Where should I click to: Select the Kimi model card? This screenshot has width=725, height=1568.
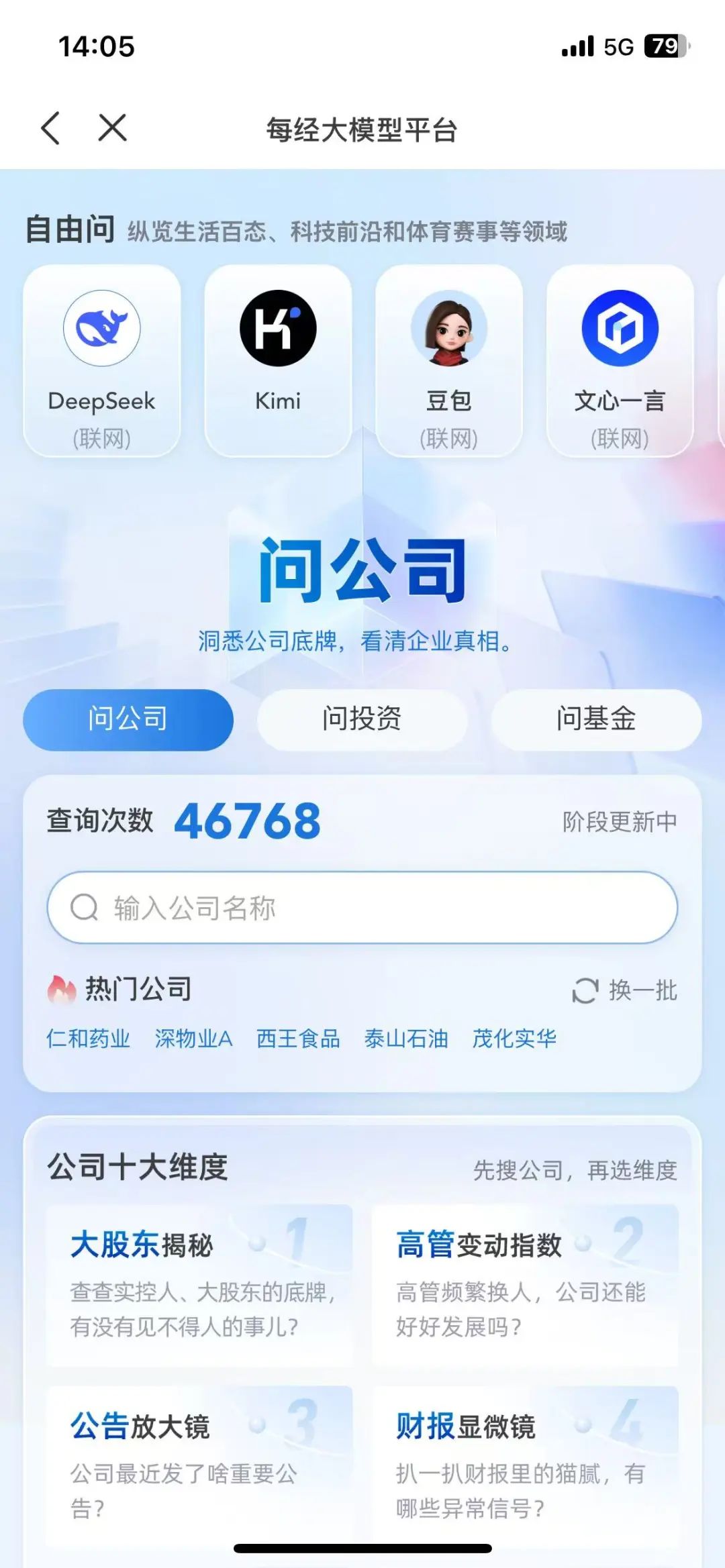click(x=278, y=361)
